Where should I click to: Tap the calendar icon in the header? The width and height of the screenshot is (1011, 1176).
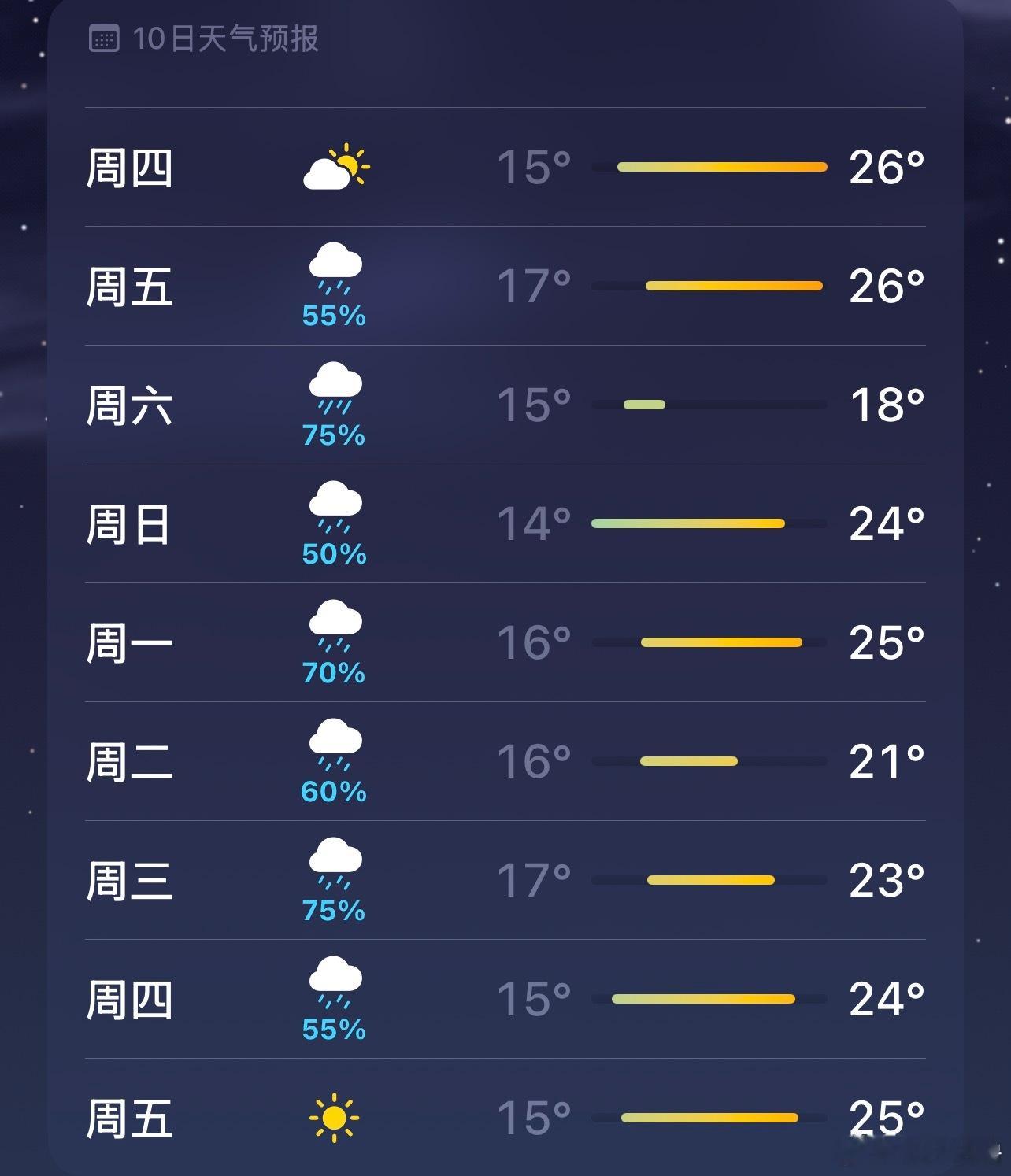(x=103, y=37)
